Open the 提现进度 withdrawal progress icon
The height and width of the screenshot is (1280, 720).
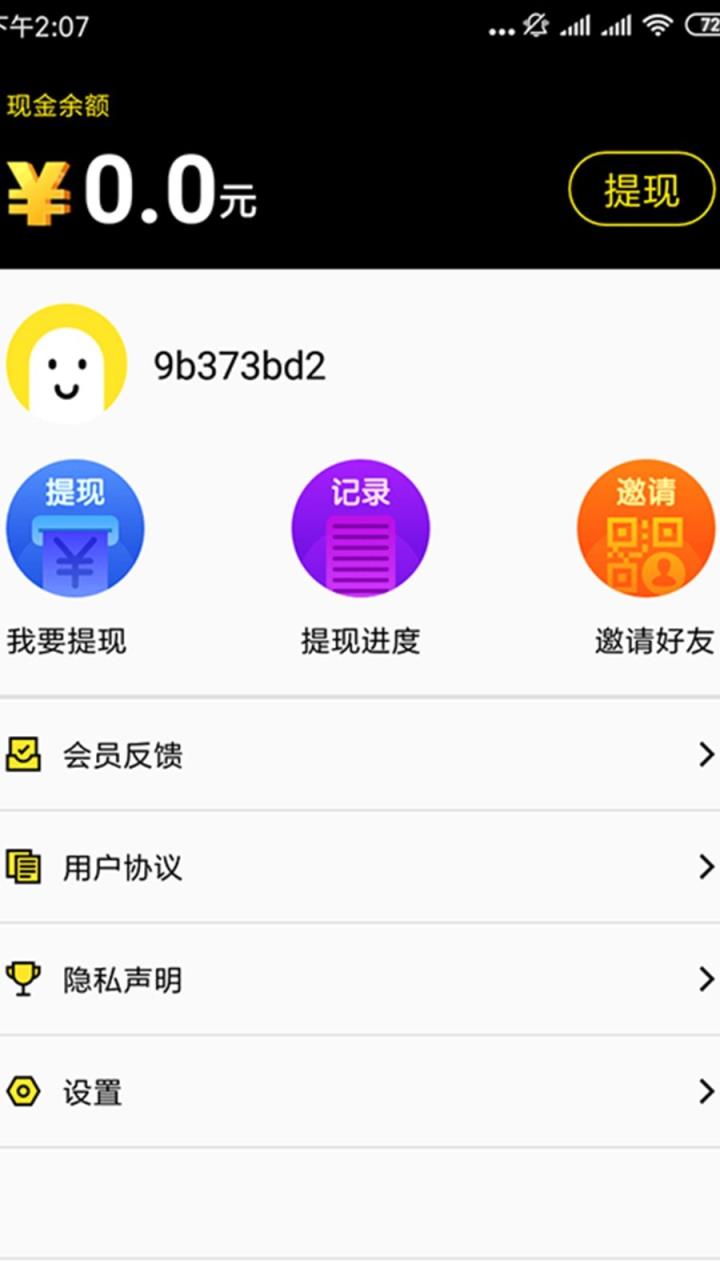[x=360, y=528]
